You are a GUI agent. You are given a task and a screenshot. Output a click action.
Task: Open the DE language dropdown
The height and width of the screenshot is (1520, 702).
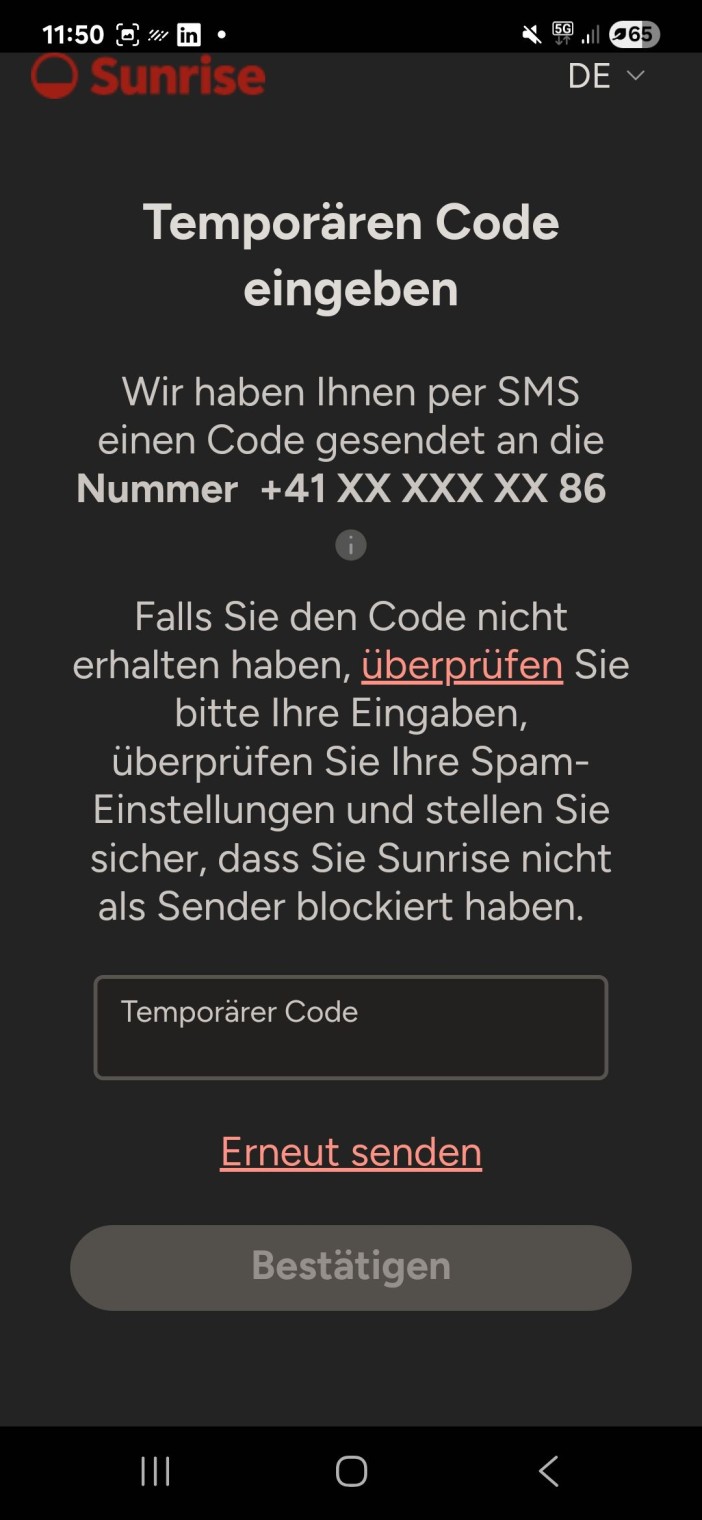pyautogui.click(x=606, y=76)
